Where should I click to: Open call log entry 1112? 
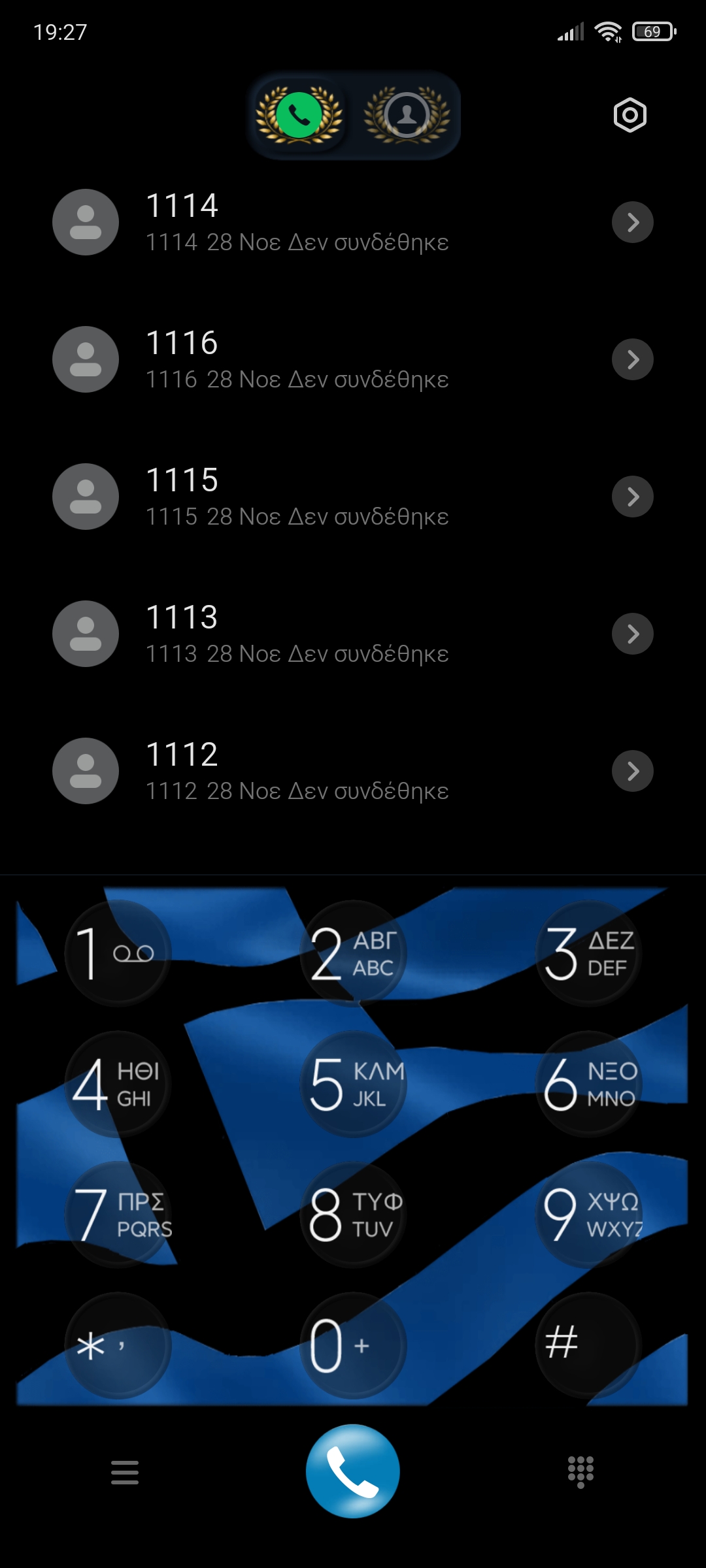click(297, 771)
